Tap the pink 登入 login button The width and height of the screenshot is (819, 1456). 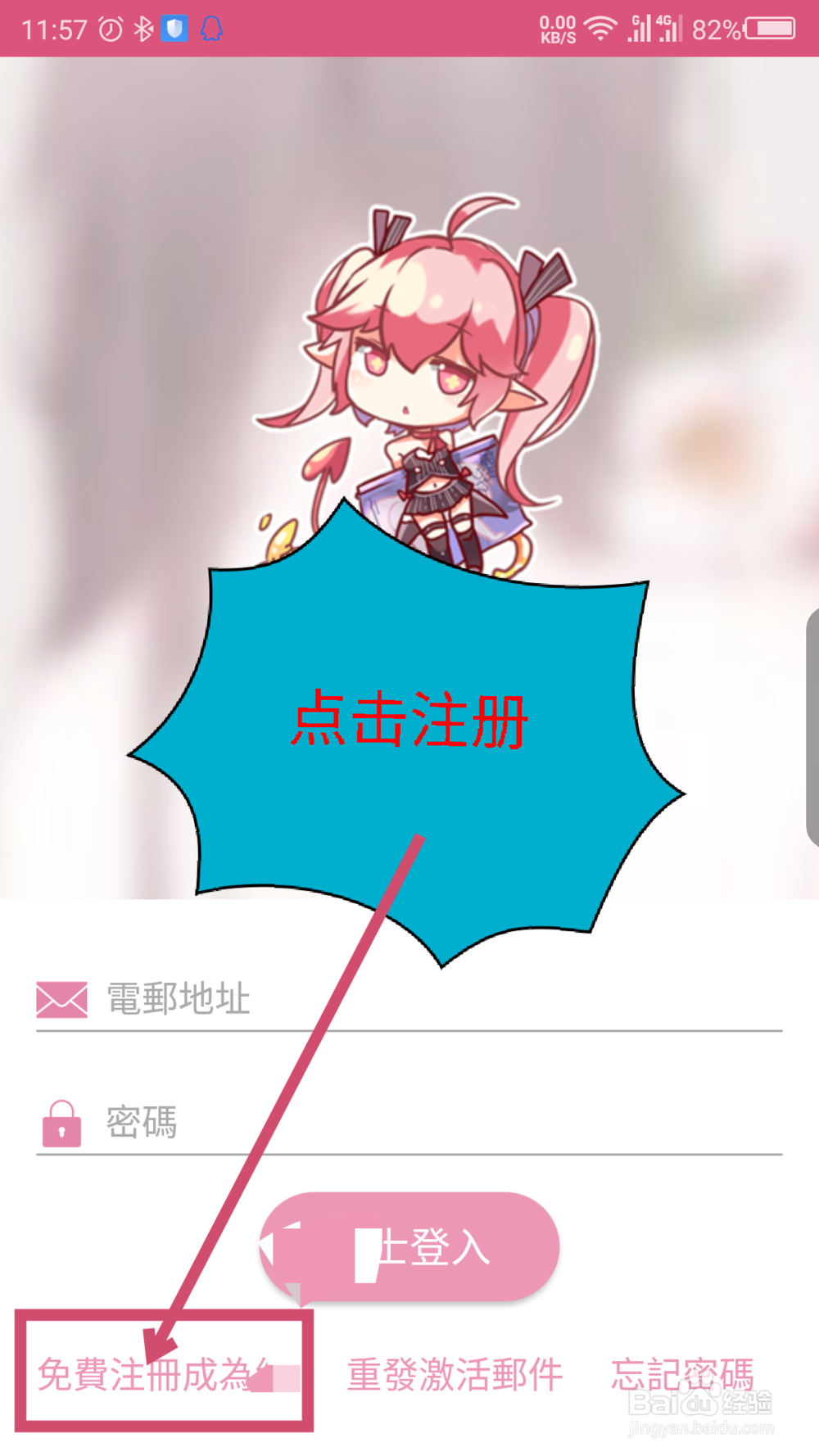(x=409, y=1247)
